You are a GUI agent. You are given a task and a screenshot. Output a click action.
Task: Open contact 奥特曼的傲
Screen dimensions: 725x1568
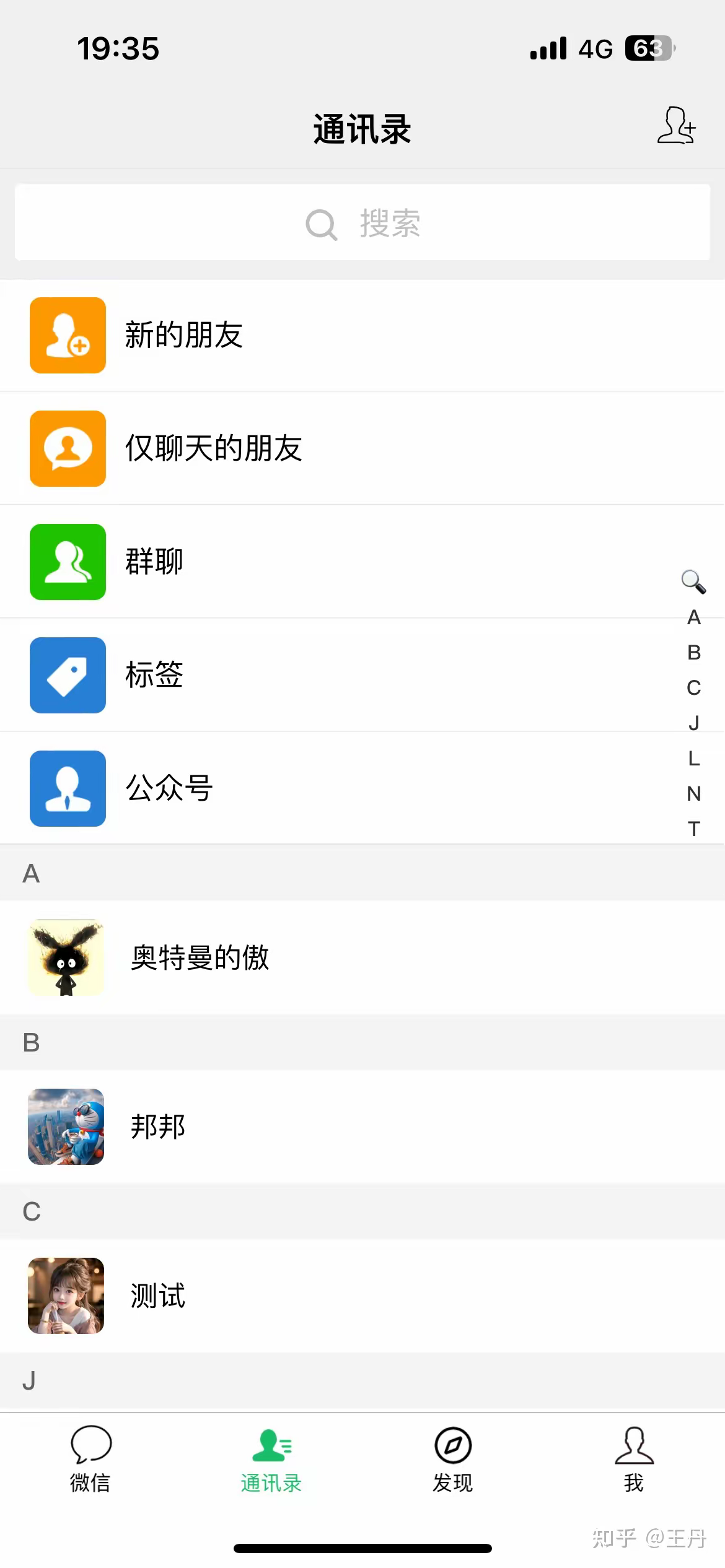[362, 957]
